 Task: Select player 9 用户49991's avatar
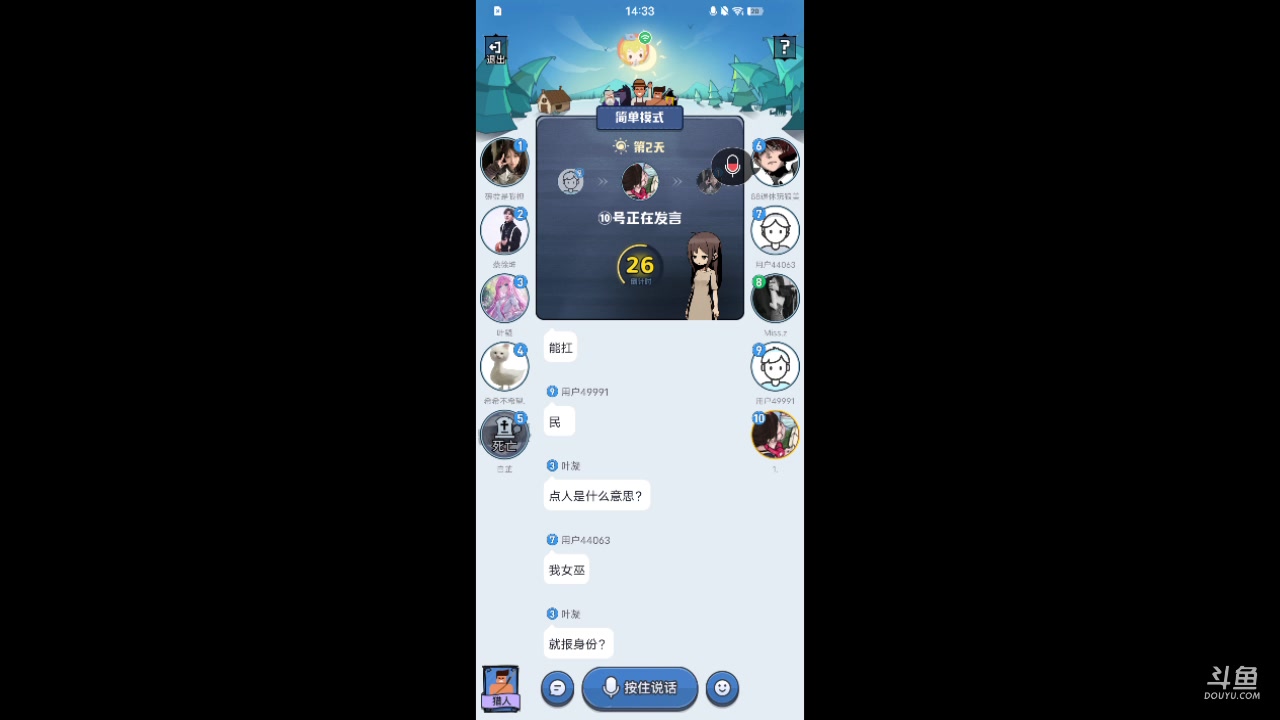coord(776,366)
